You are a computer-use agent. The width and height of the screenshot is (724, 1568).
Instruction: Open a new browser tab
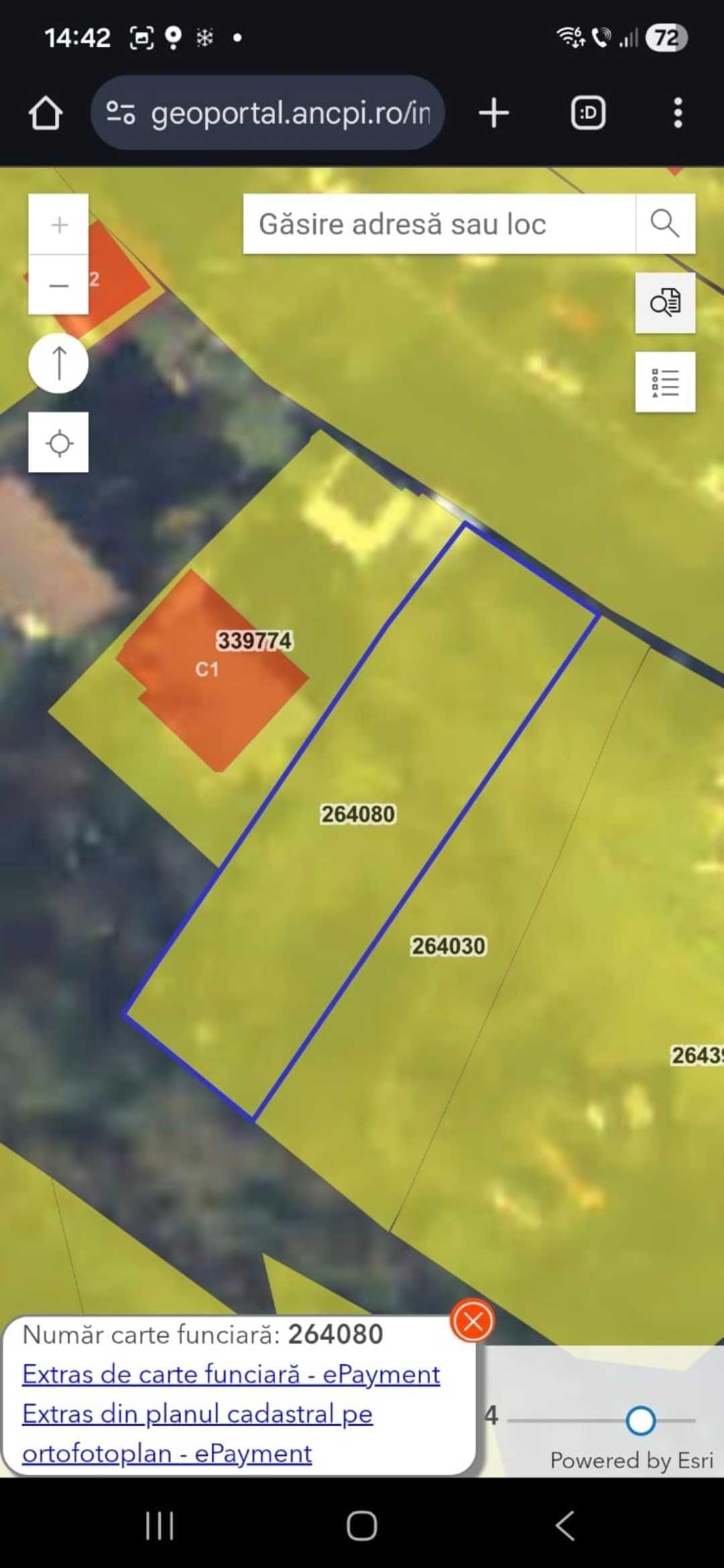tap(494, 113)
